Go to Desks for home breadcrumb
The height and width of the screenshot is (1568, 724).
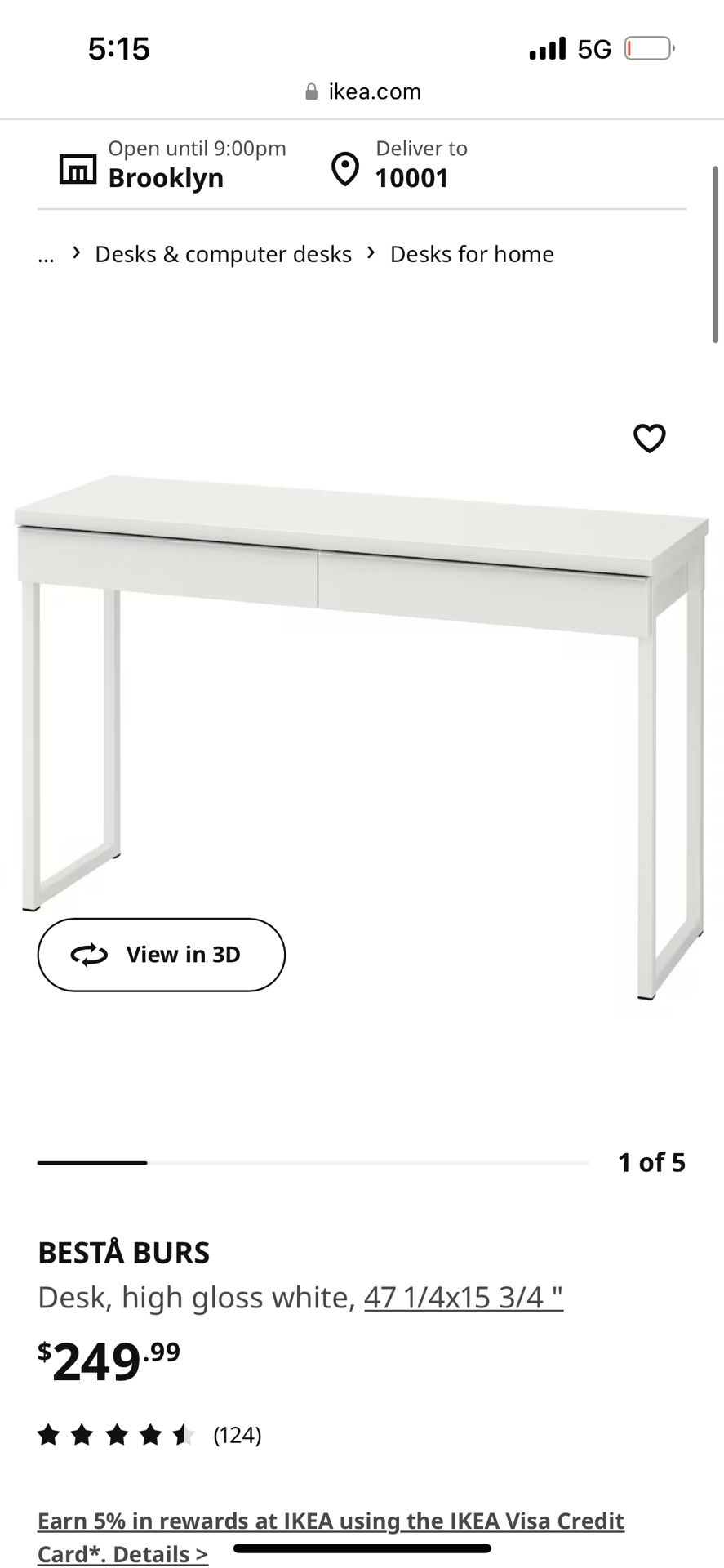click(x=472, y=254)
